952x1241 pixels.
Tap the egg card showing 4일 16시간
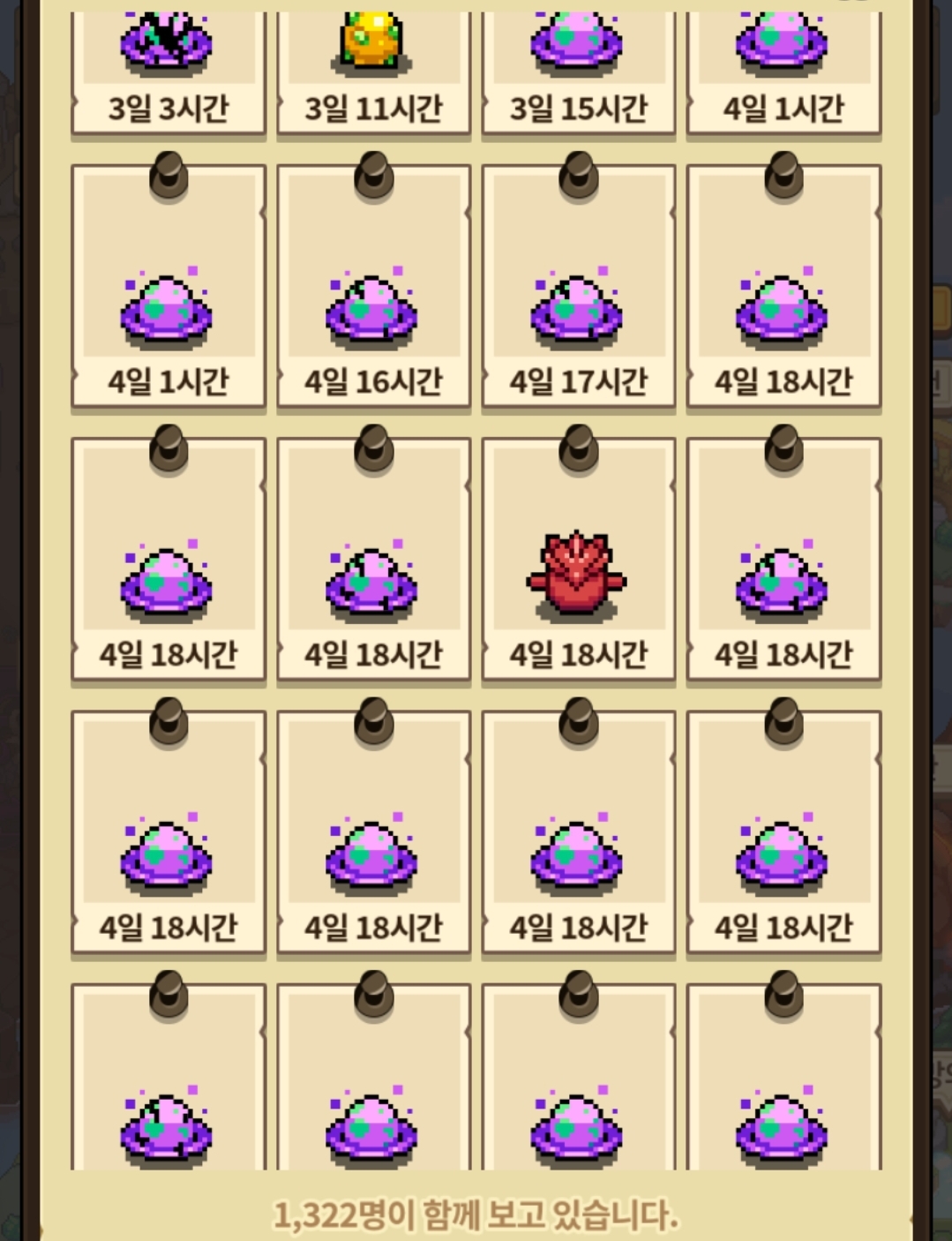pos(373,291)
